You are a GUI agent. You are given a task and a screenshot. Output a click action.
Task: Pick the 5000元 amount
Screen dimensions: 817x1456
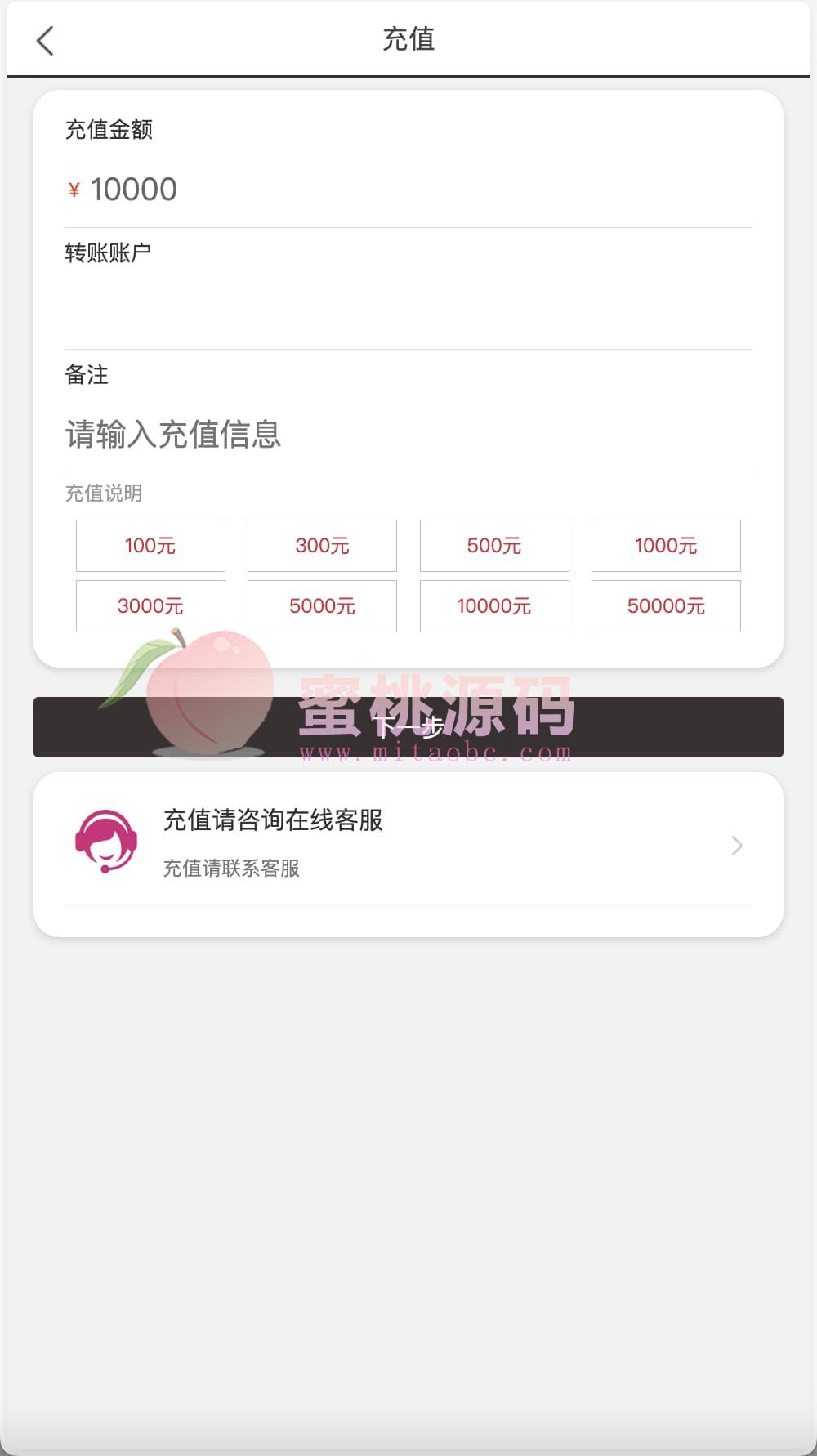coord(322,606)
